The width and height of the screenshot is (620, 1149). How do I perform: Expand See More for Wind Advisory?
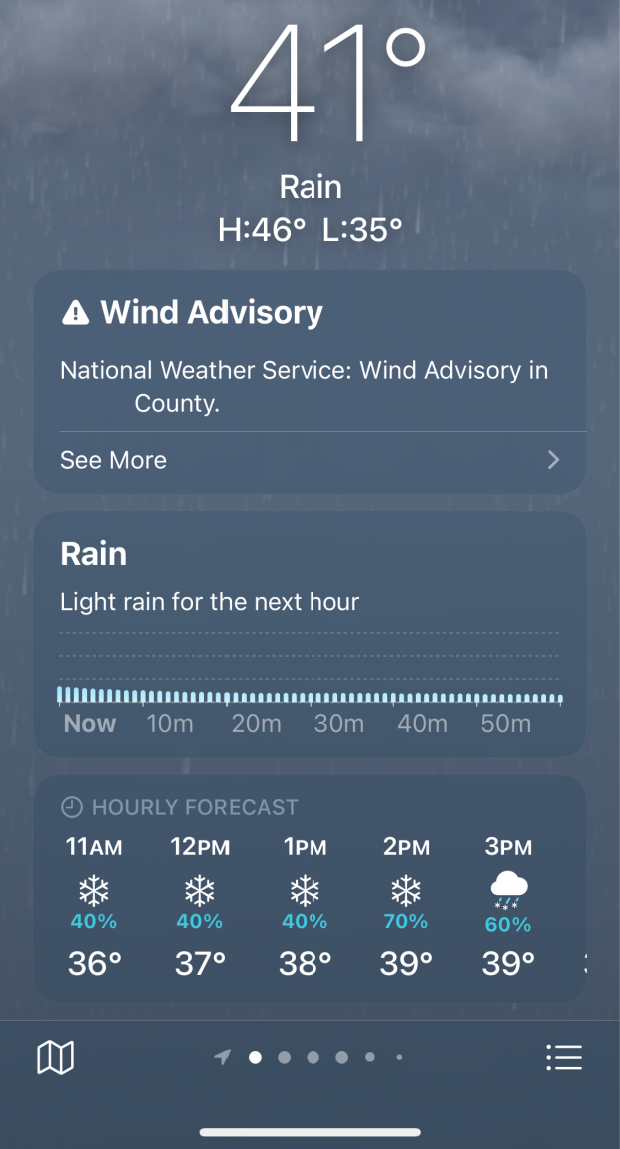pos(310,461)
